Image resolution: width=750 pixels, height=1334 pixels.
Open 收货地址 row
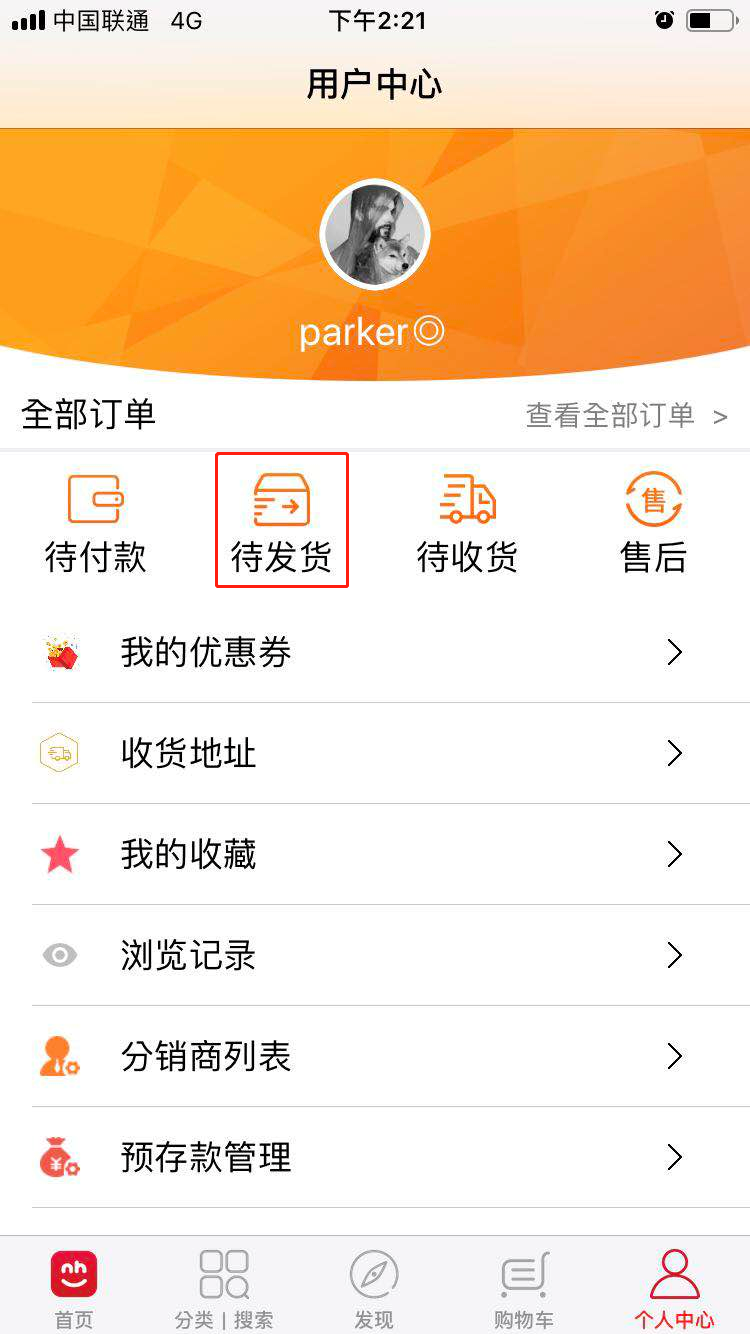[x=375, y=753]
